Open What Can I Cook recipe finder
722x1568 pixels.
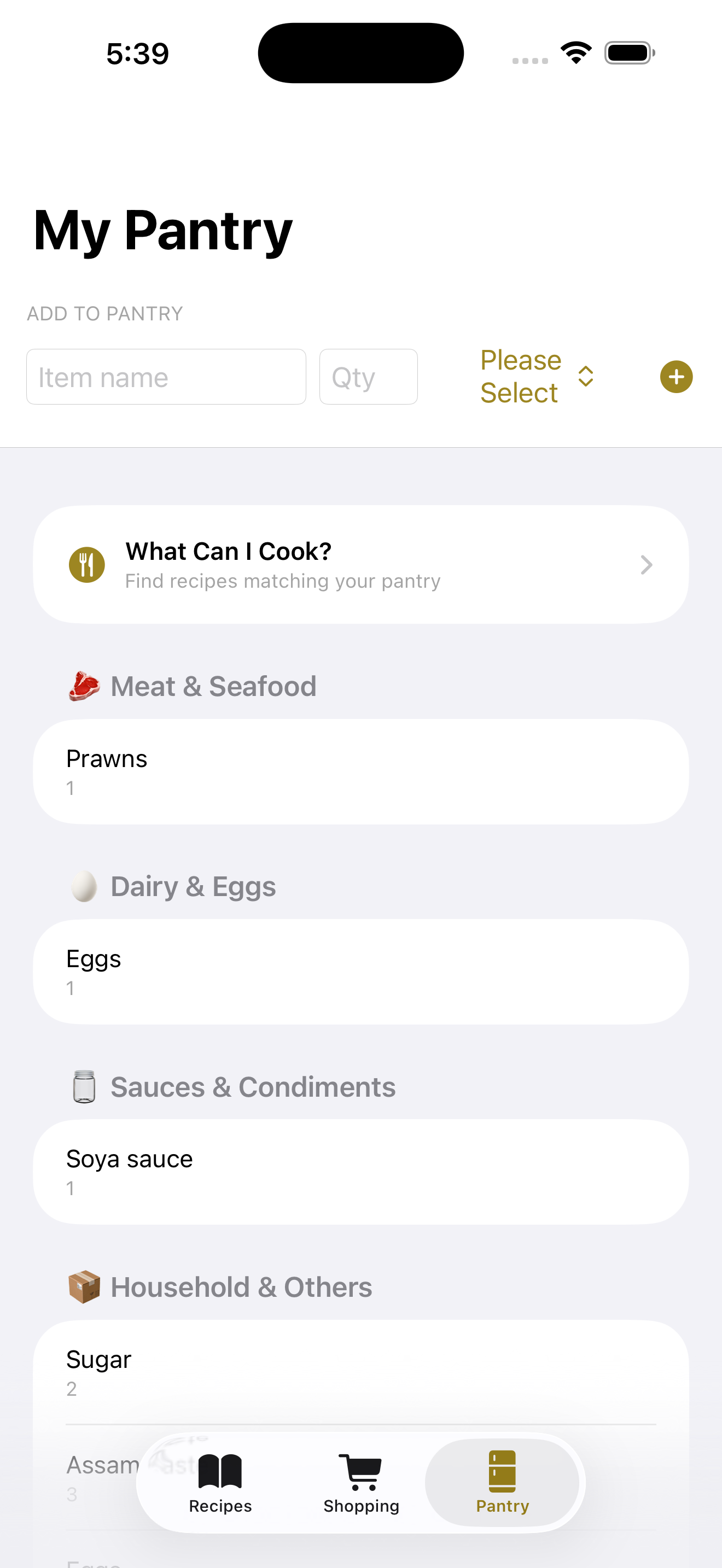362,564
